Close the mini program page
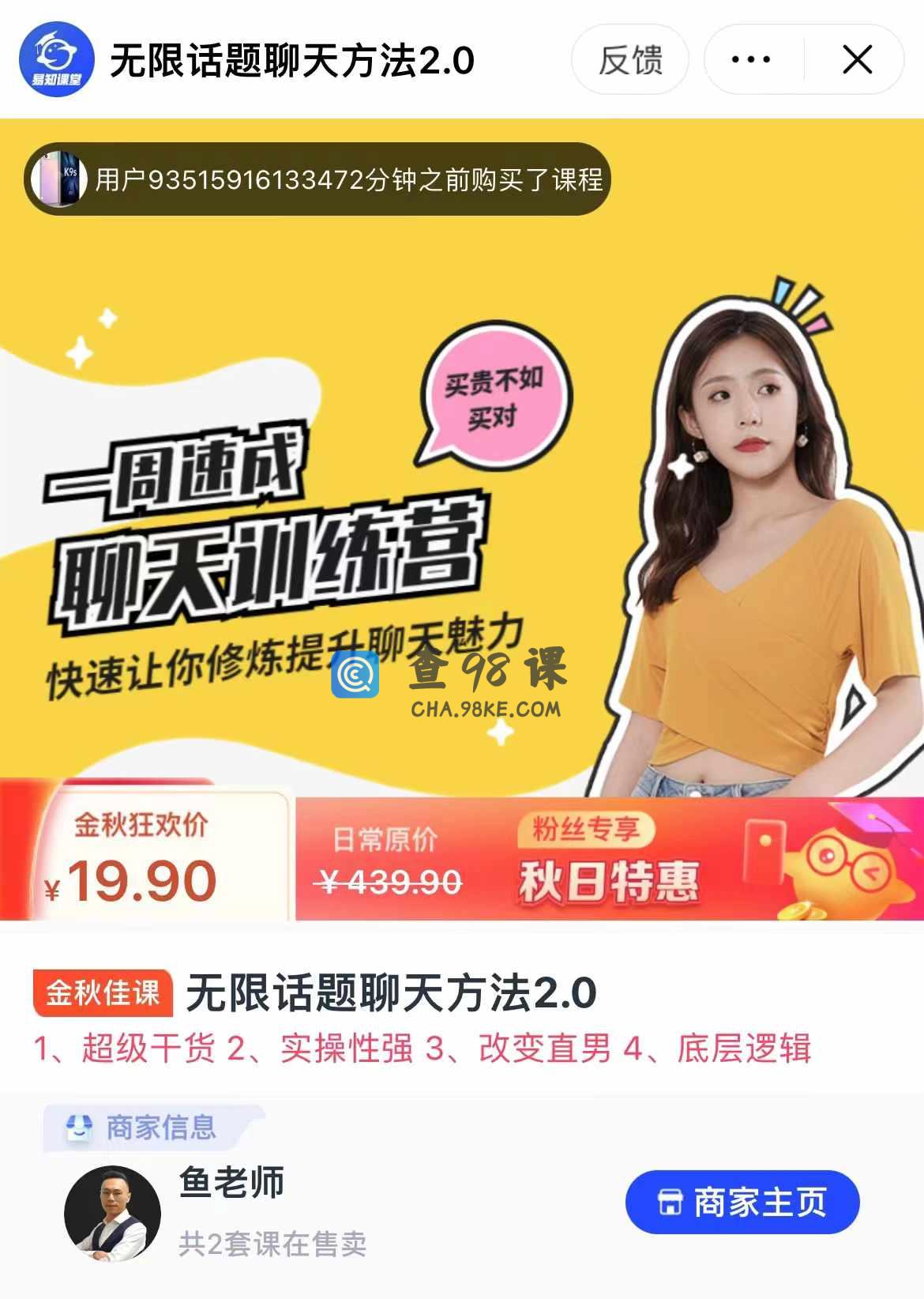The image size is (924, 1299). 857,60
